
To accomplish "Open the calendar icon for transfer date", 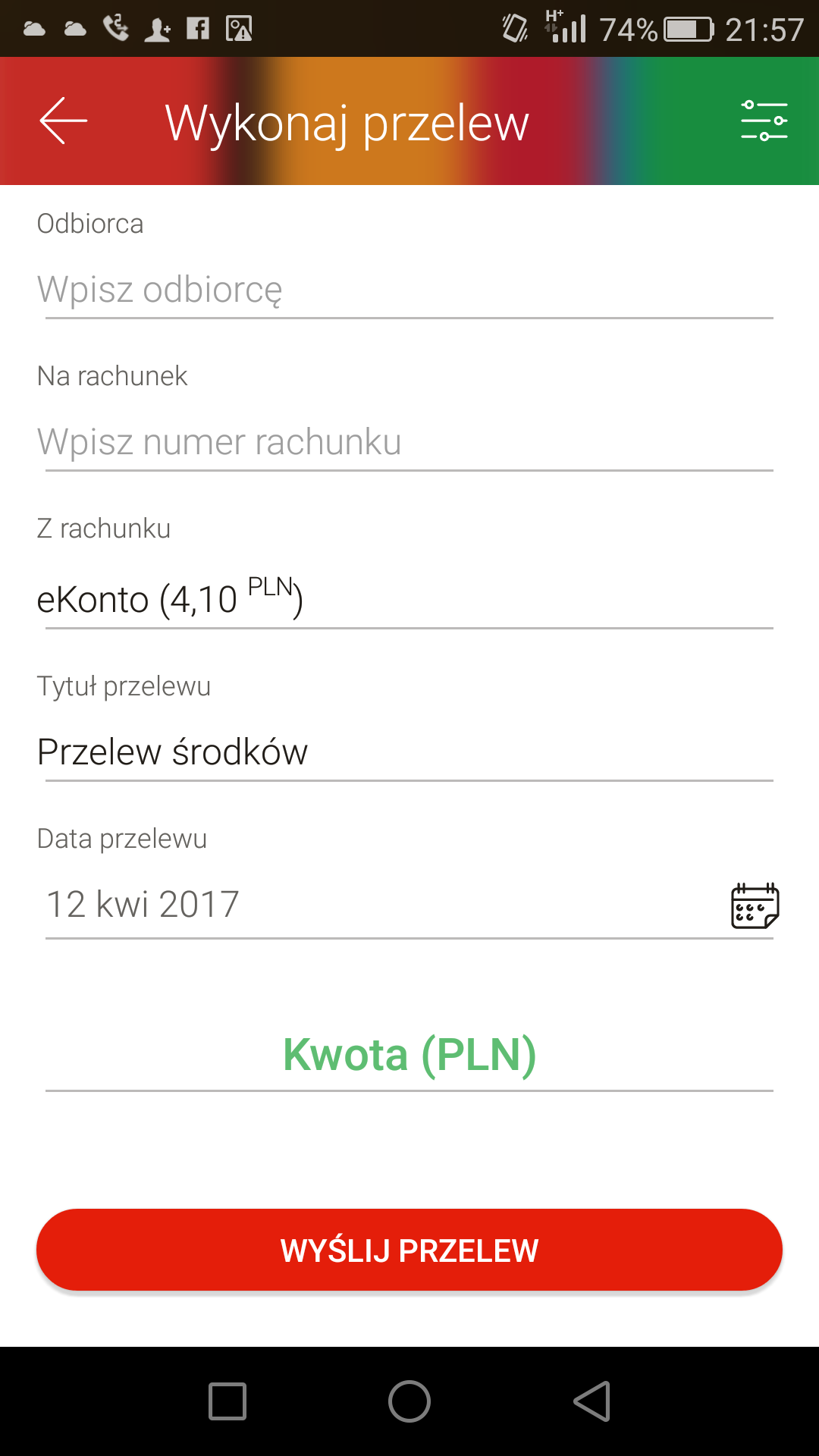I will (x=755, y=905).
